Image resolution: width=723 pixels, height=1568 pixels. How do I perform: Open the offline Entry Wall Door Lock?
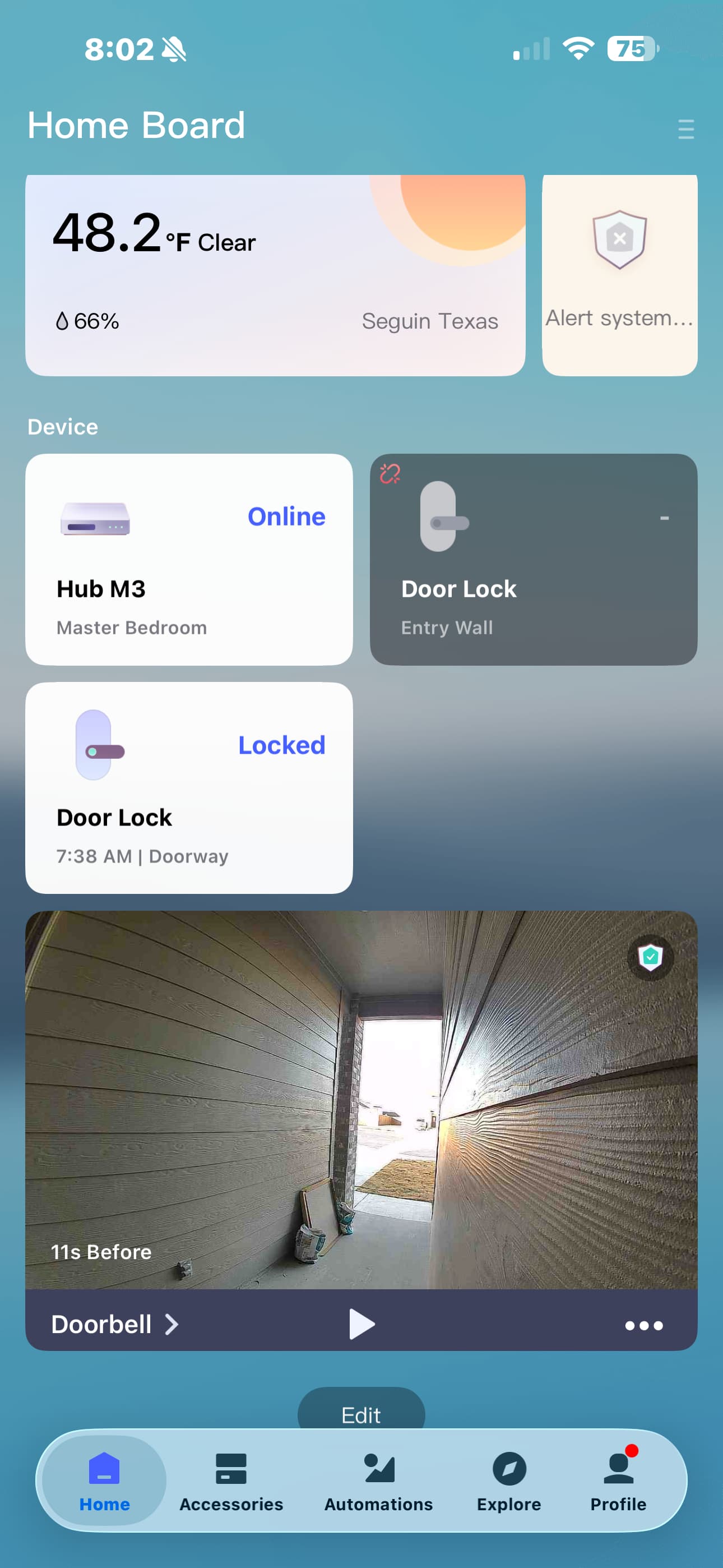533,559
